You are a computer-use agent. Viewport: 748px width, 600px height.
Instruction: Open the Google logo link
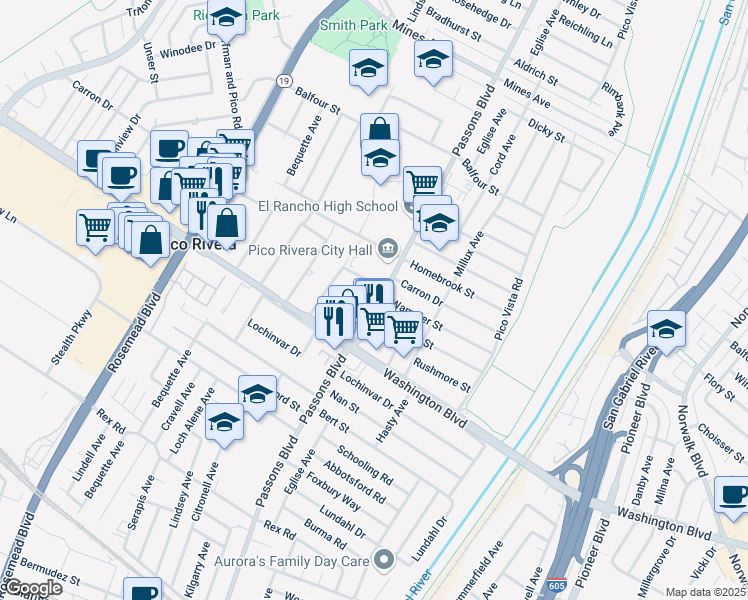click(32, 588)
